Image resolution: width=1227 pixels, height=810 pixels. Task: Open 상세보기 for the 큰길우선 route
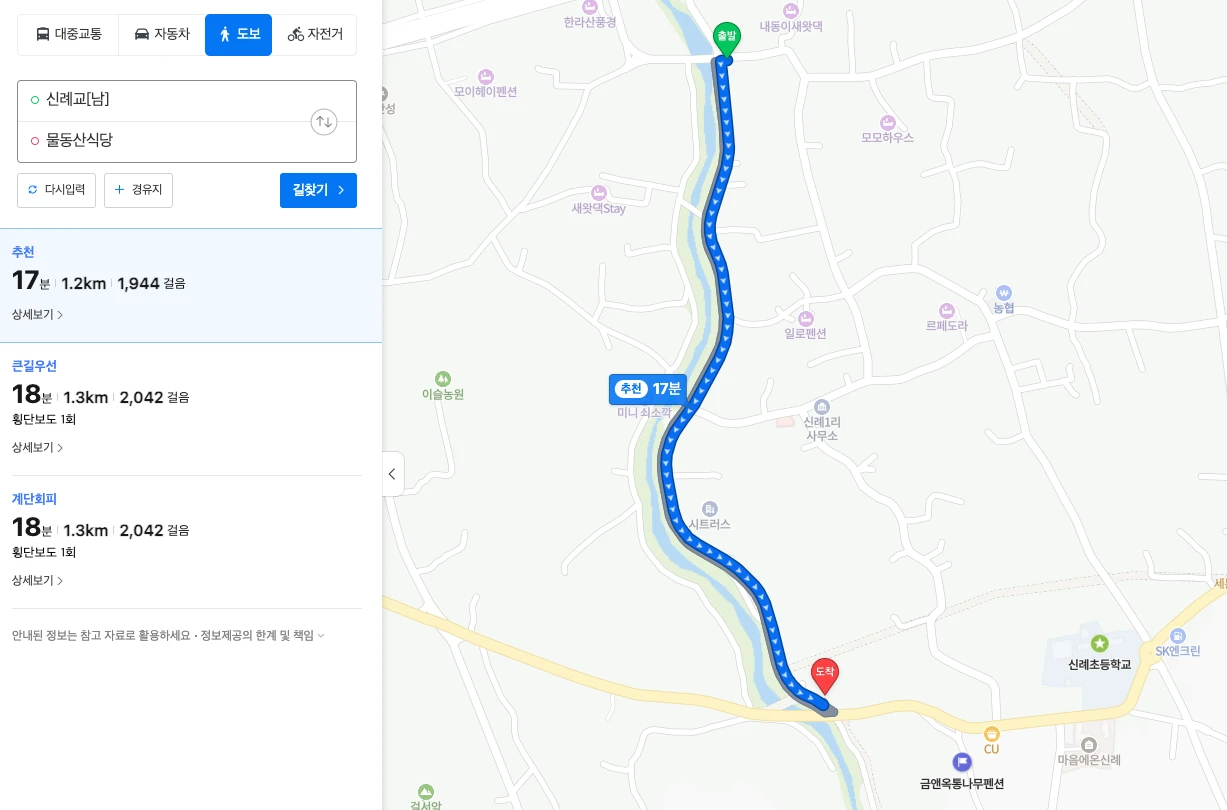pyautogui.click(x=37, y=448)
